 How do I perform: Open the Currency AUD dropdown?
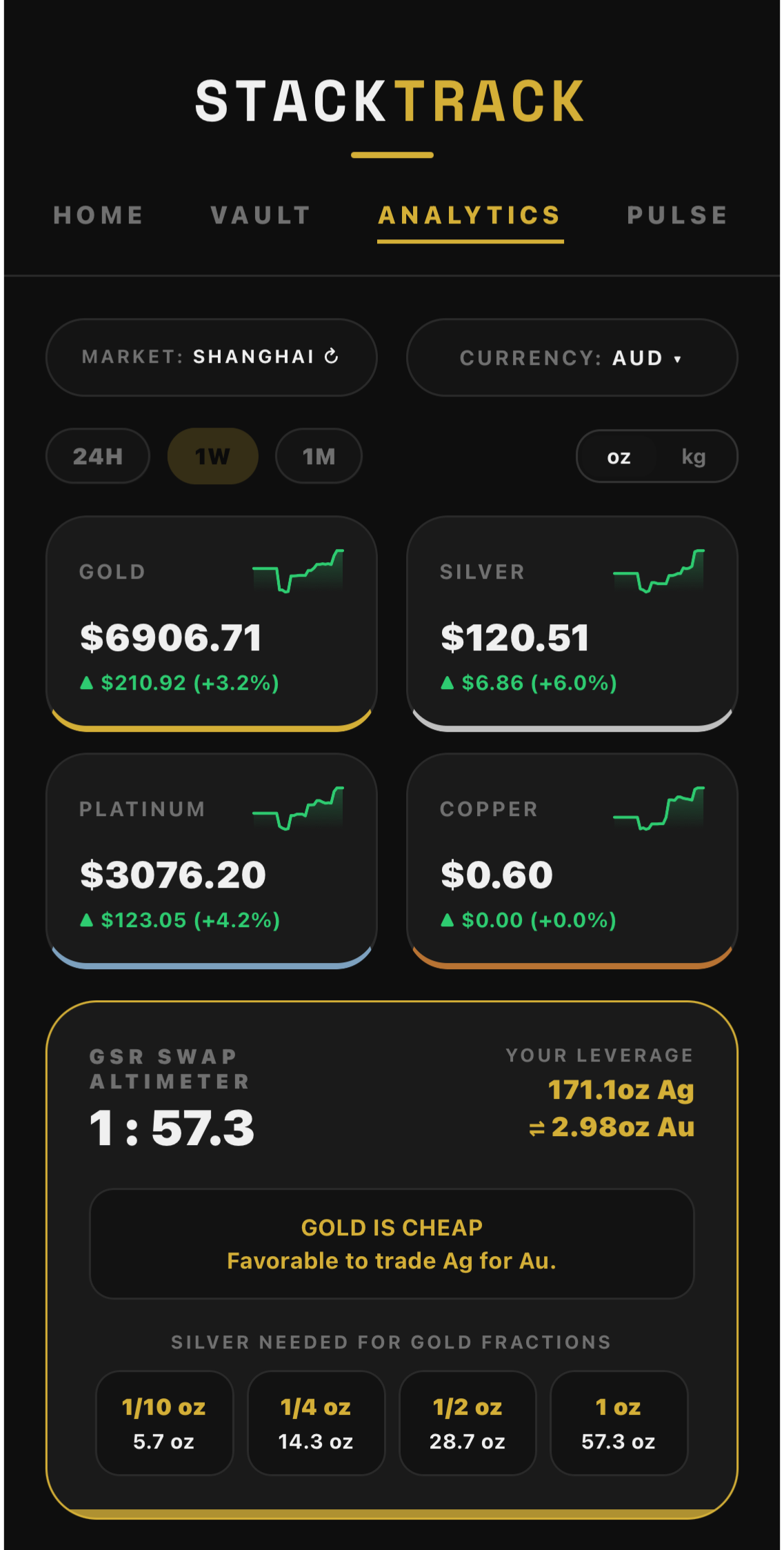[571, 357]
